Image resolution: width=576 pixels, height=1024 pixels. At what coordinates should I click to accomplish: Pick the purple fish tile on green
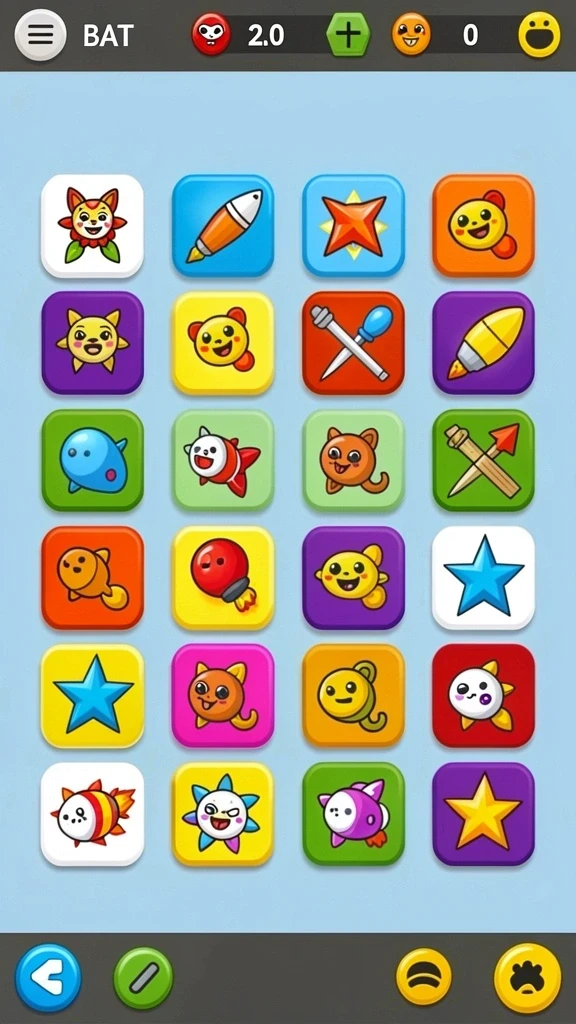point(353,814)
